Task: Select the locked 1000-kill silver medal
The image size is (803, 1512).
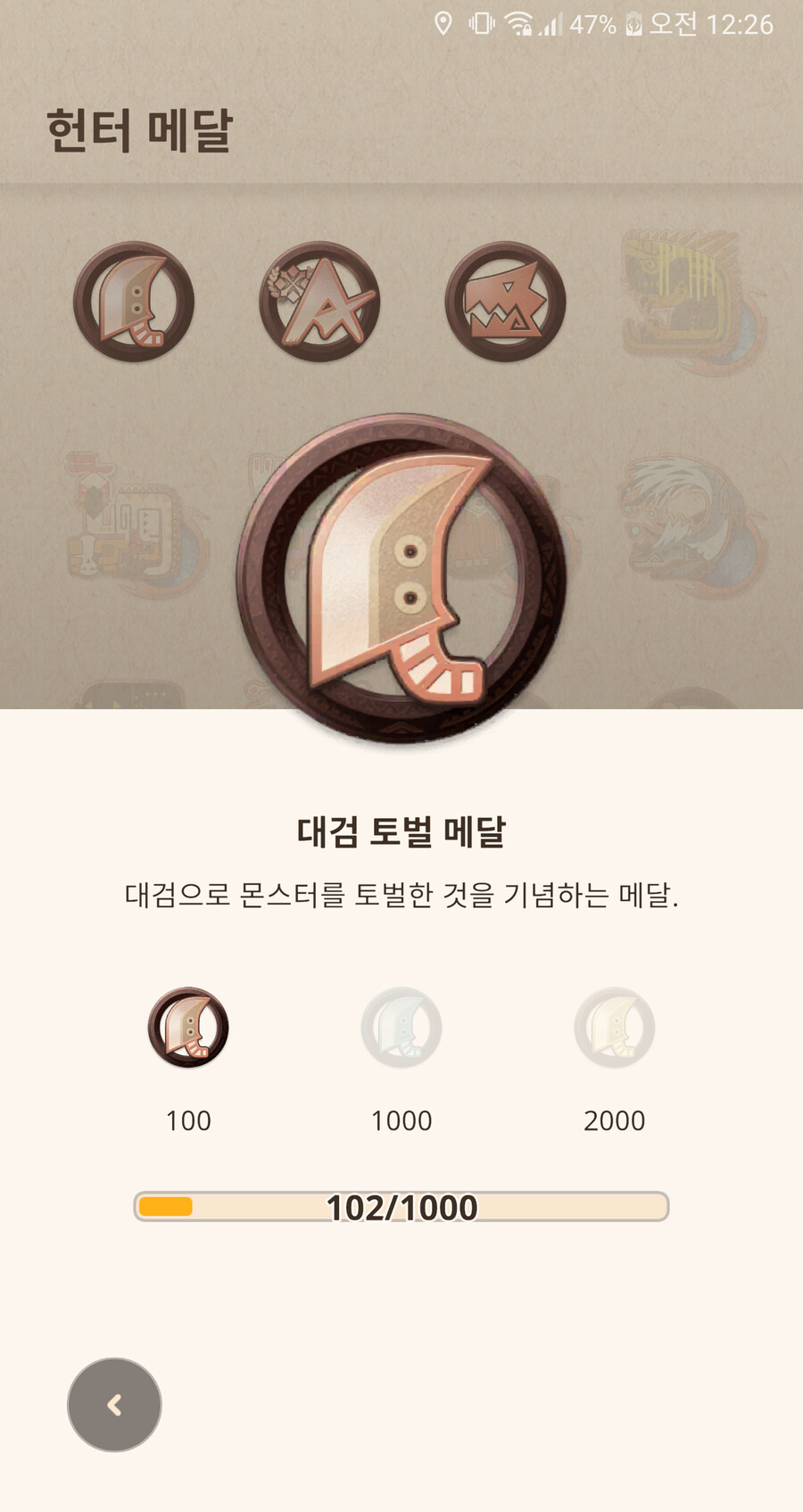Action: 401,1028
